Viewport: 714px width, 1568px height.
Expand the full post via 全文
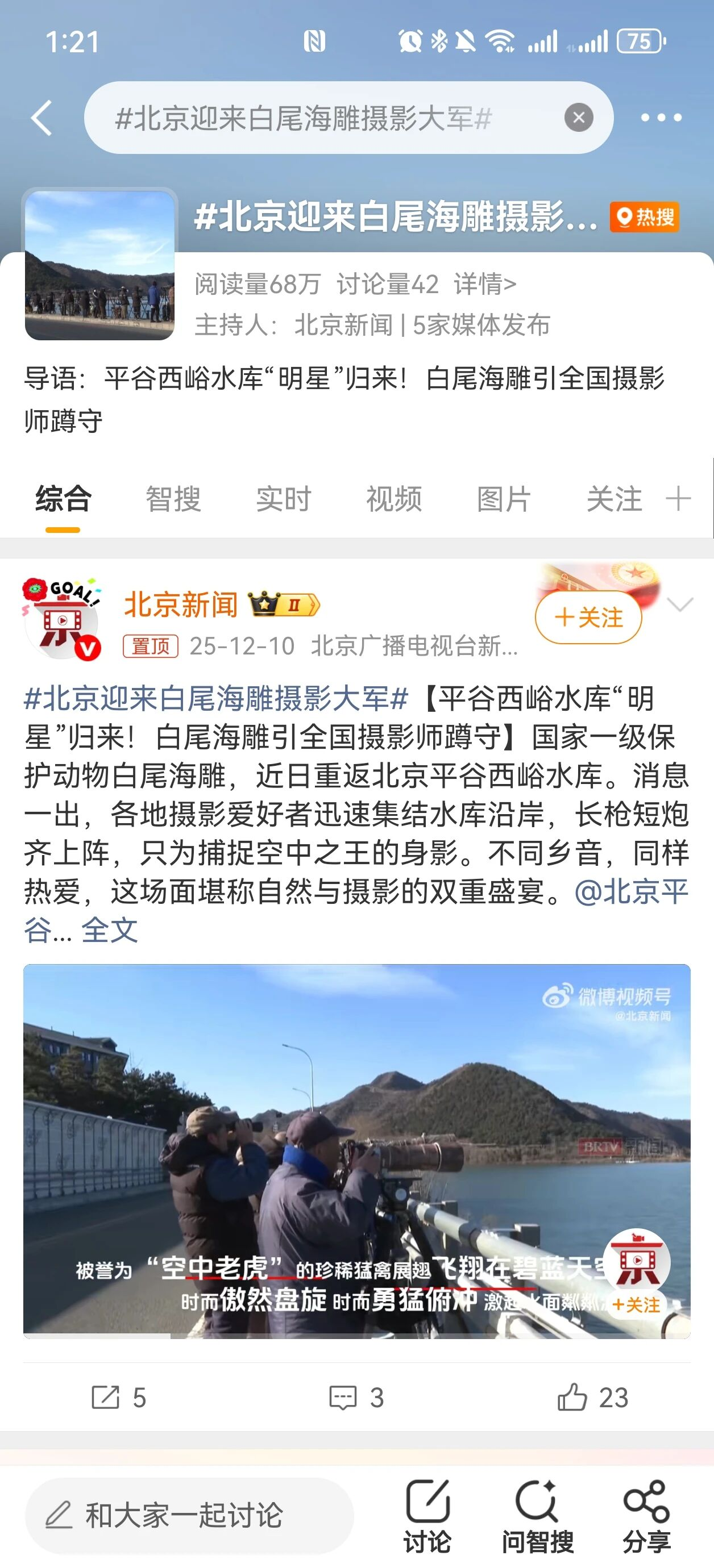[110, 931]
